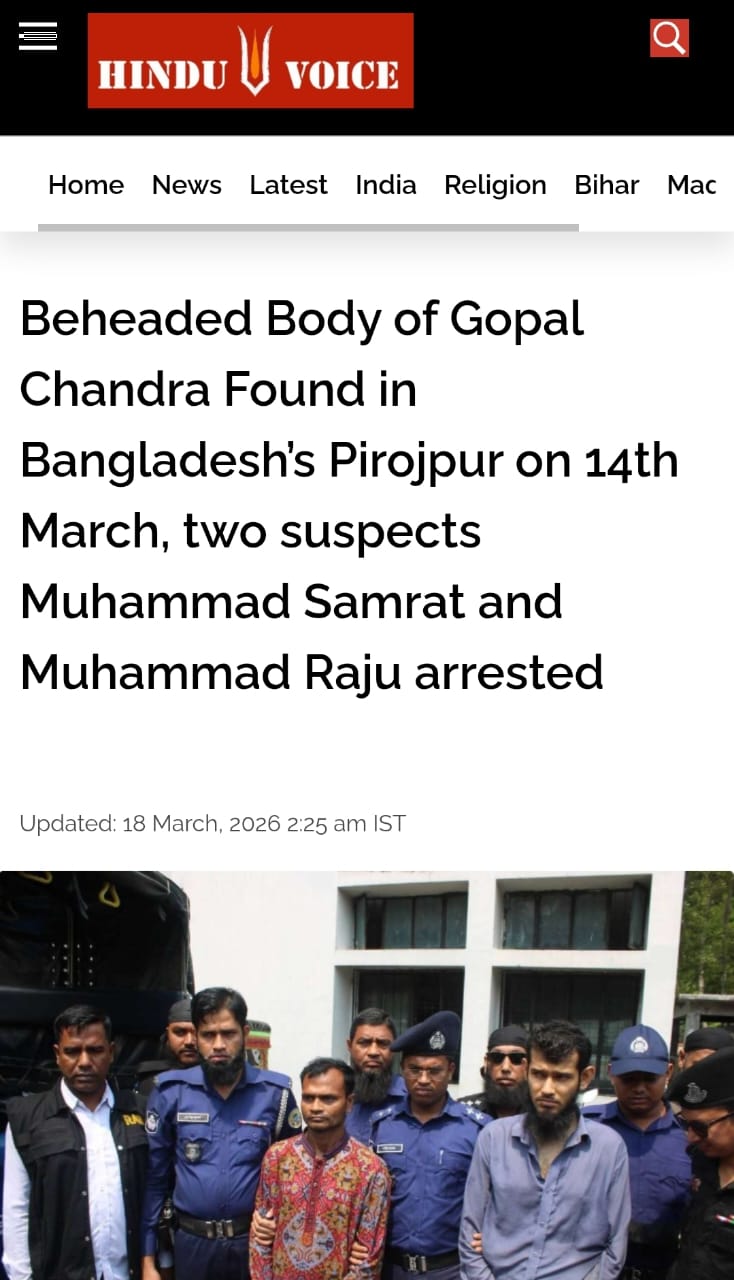Go to the Home tab
The height and width of the screenshot is (1280, 734).
tap(86, 185)
